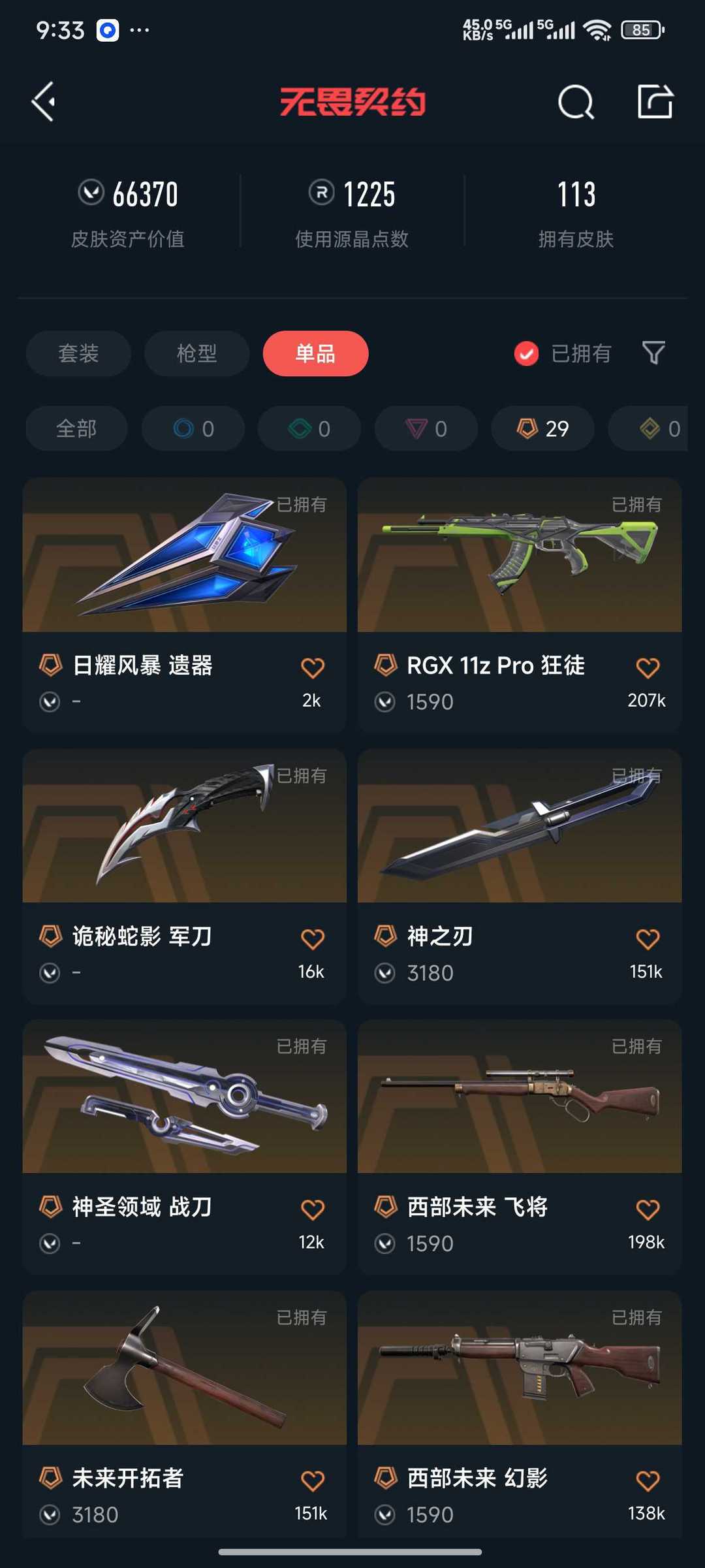Share this skin collection page
Viewport: 705px width, 1568px height.
coord(655,102)
